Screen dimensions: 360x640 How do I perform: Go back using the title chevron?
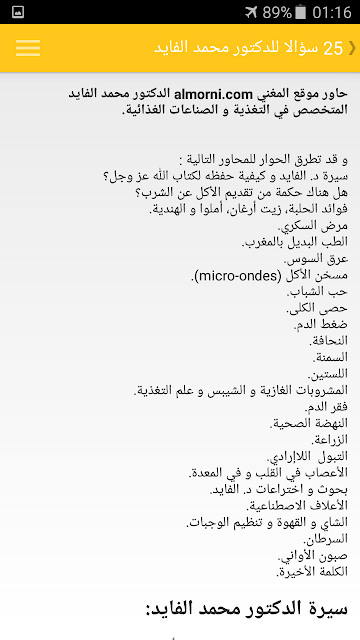352,48
